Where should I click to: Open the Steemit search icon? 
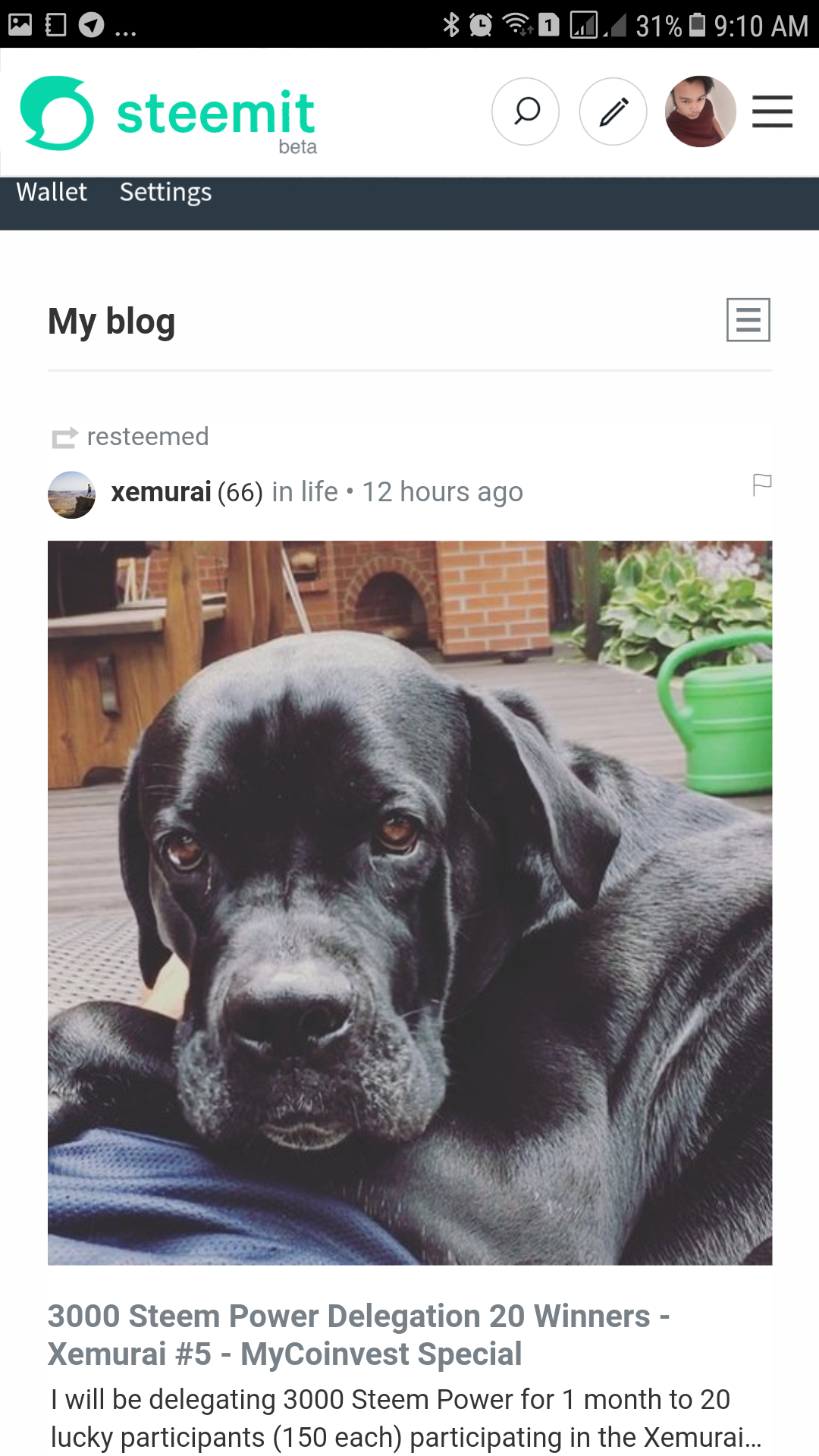(x=526, y=111)
